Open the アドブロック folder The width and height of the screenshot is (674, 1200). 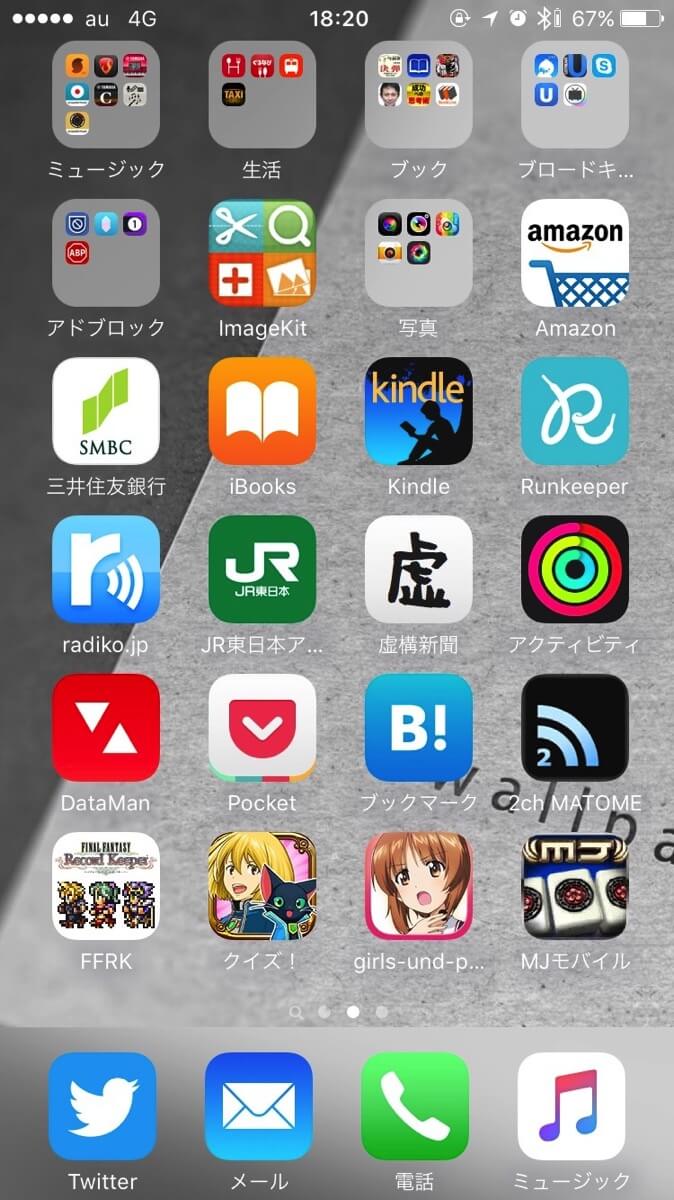point(106,253)
